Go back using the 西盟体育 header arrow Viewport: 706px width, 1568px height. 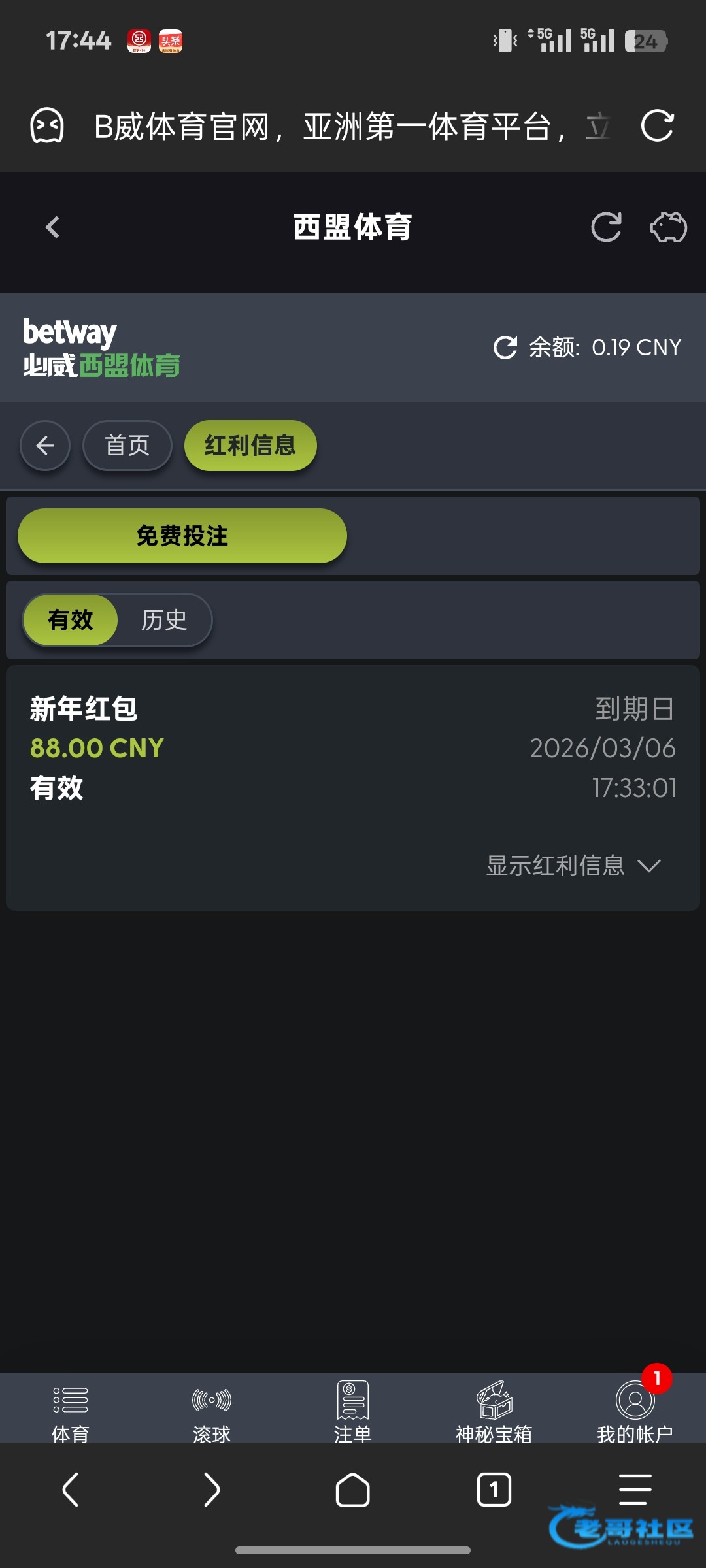coord(52,227)
